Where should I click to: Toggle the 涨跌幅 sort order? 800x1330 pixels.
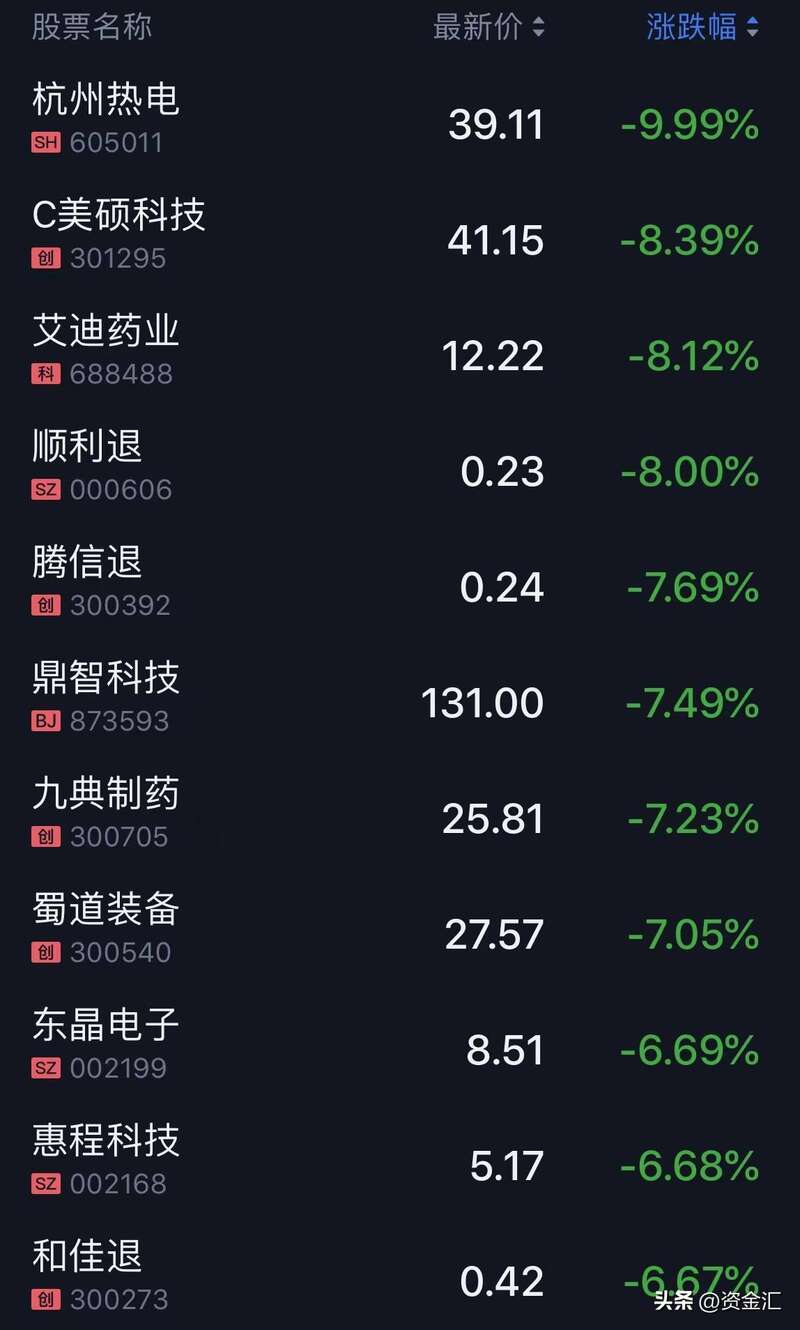(x=702, y=27)
